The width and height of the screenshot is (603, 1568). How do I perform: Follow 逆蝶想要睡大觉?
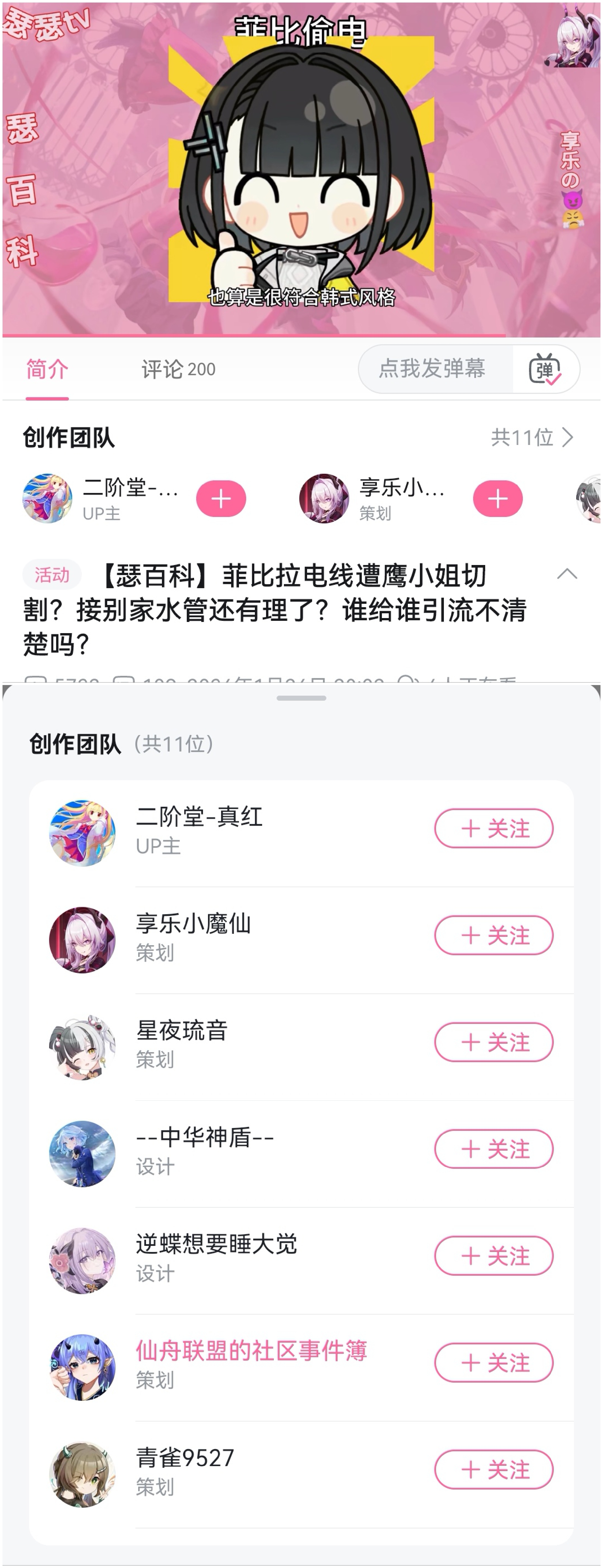tap(494, 1256)
